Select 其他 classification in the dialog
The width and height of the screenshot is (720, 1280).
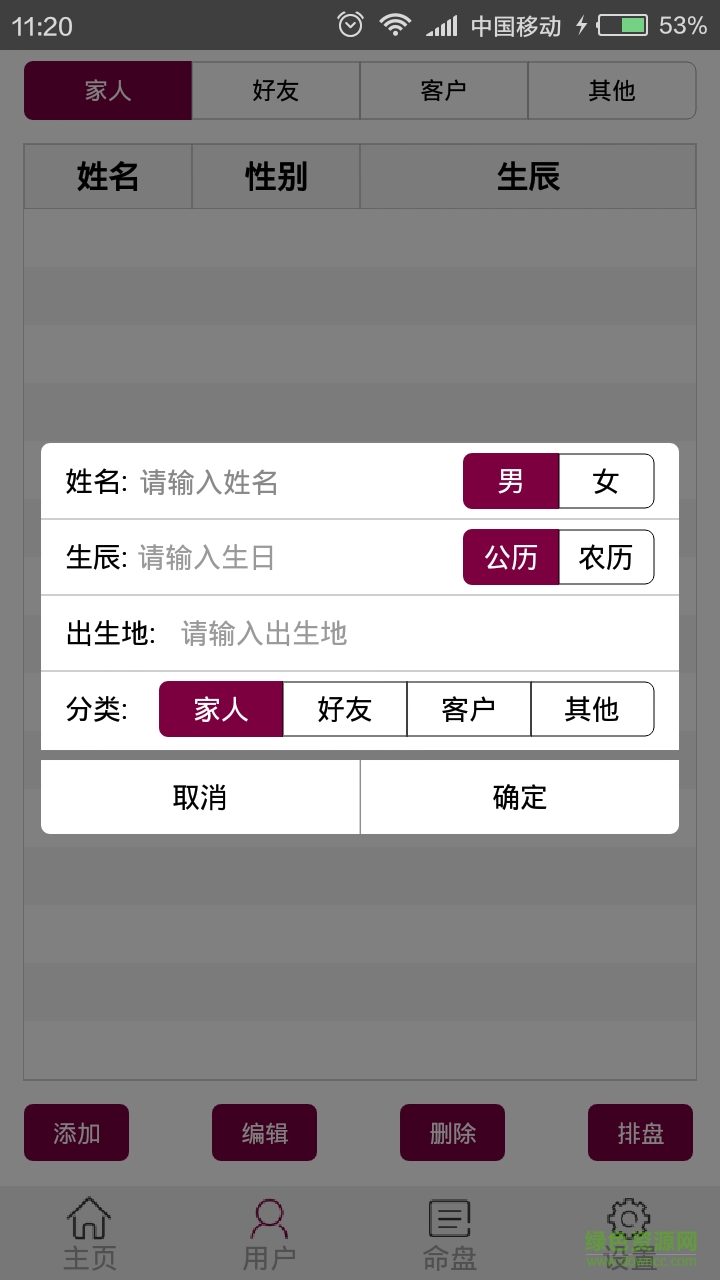[593, 709]
